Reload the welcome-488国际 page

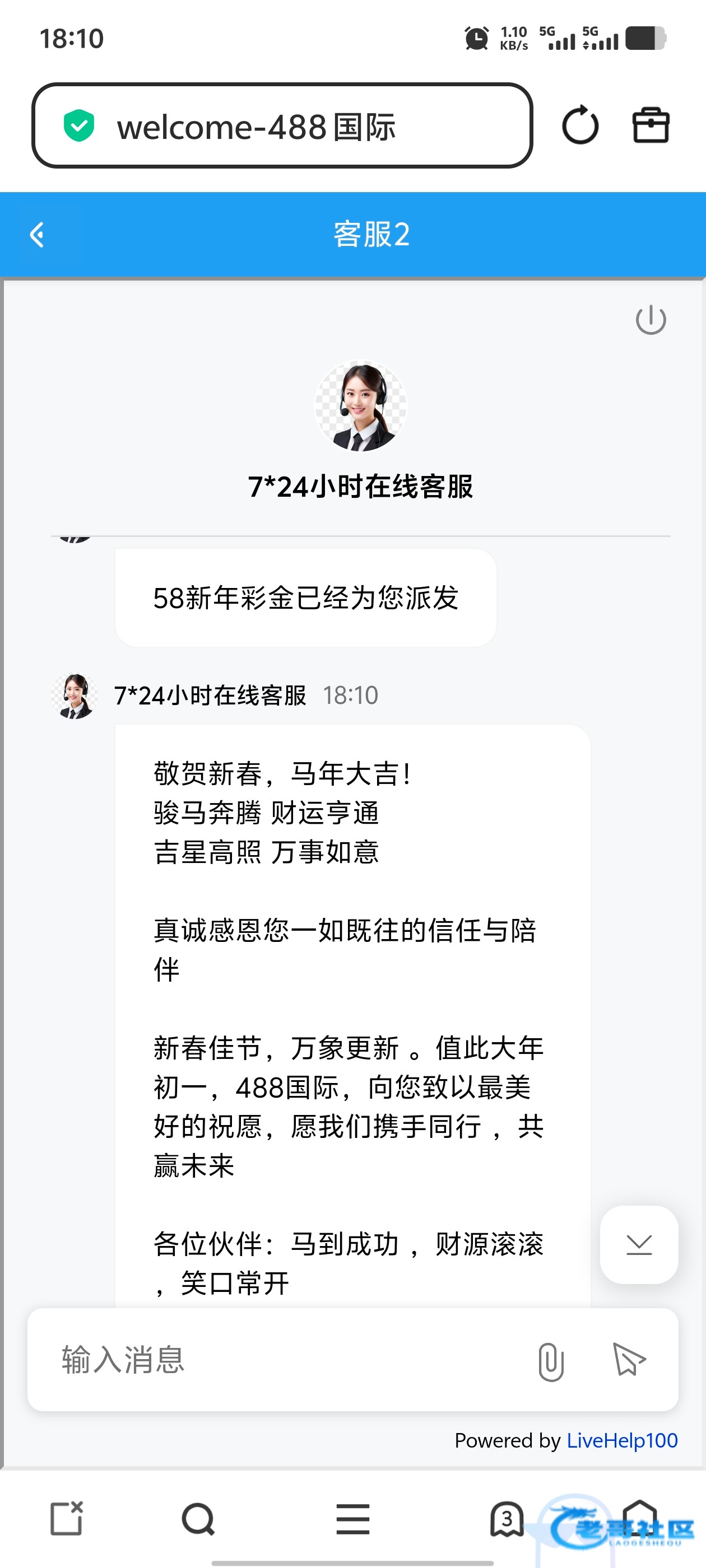pyautogui.click(x=580, y=125)
